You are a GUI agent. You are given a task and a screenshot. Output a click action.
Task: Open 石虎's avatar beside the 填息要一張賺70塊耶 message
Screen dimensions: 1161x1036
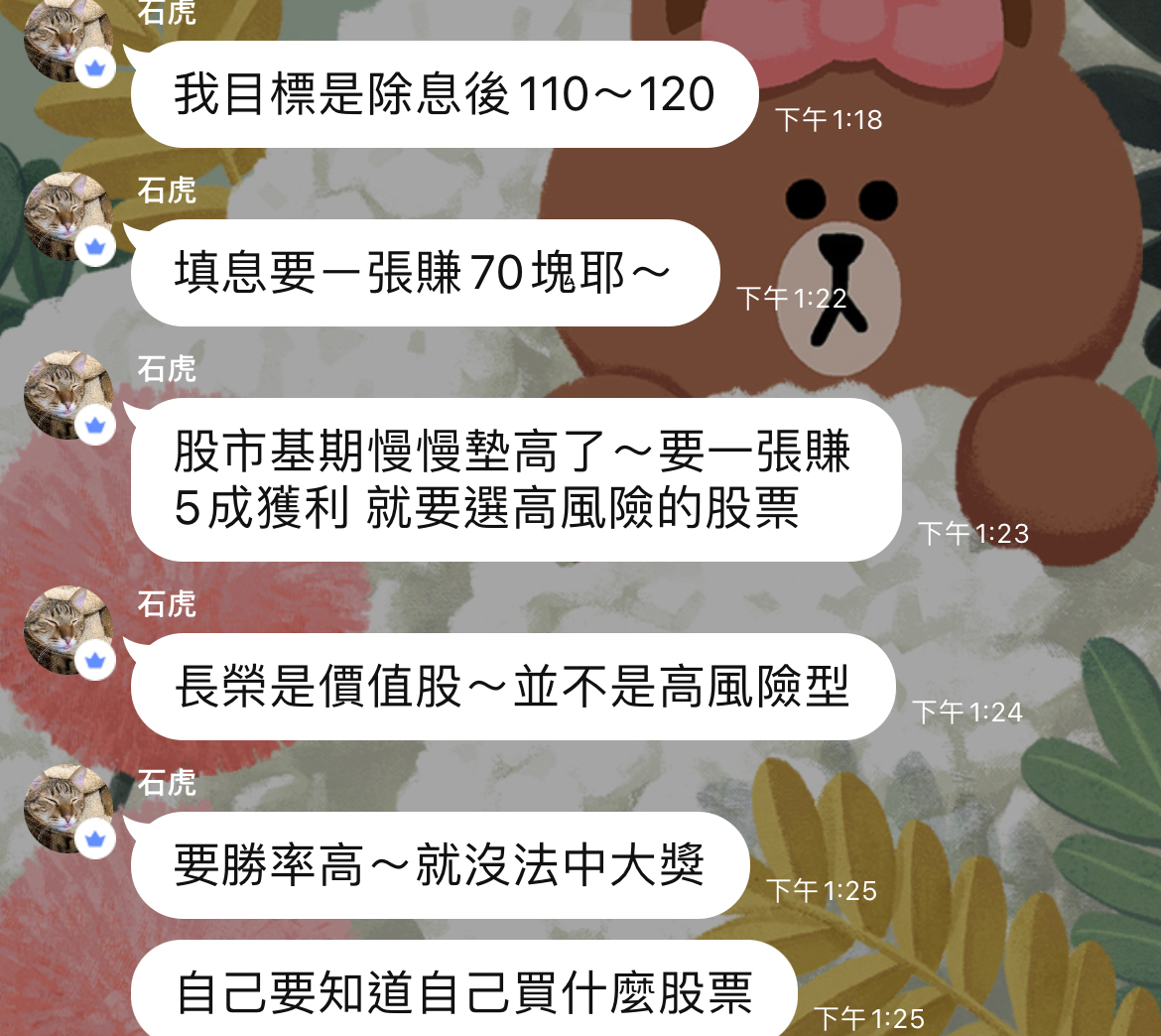click(67, 216)
